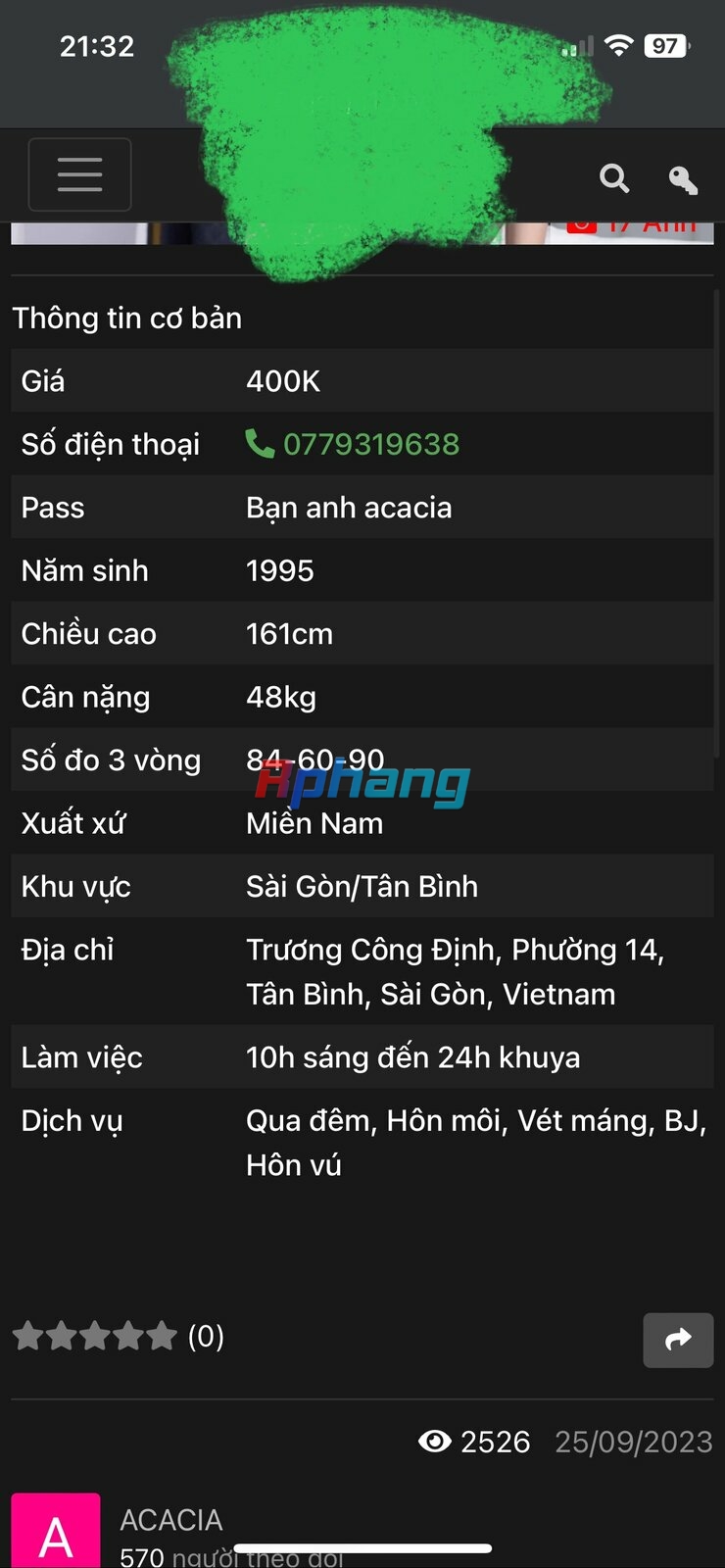The image size is (725, 1568).
Task: Open the search magnifier icon
Action: (614, 178)
